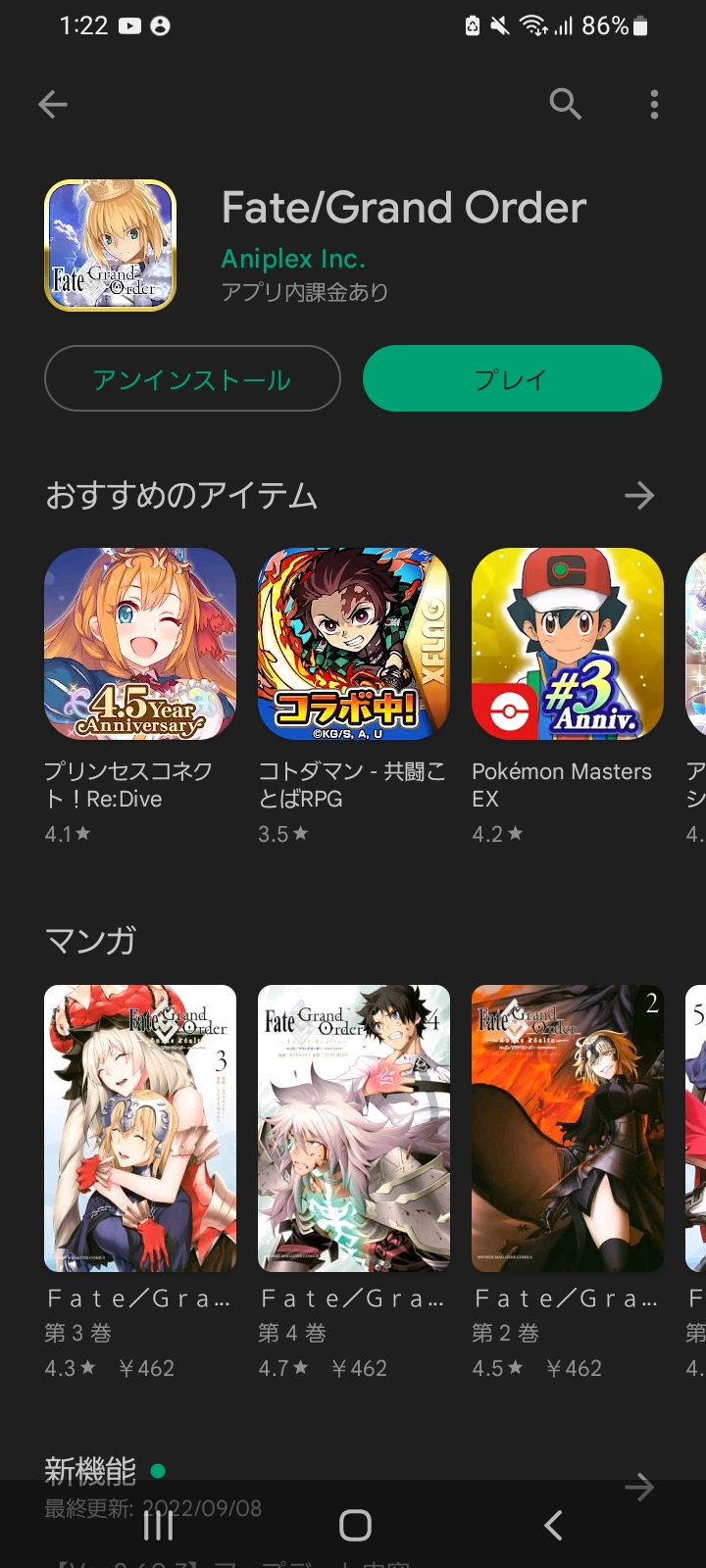Open the Fate/Grand Order manga 第2巻

[x=568, y=1182]
